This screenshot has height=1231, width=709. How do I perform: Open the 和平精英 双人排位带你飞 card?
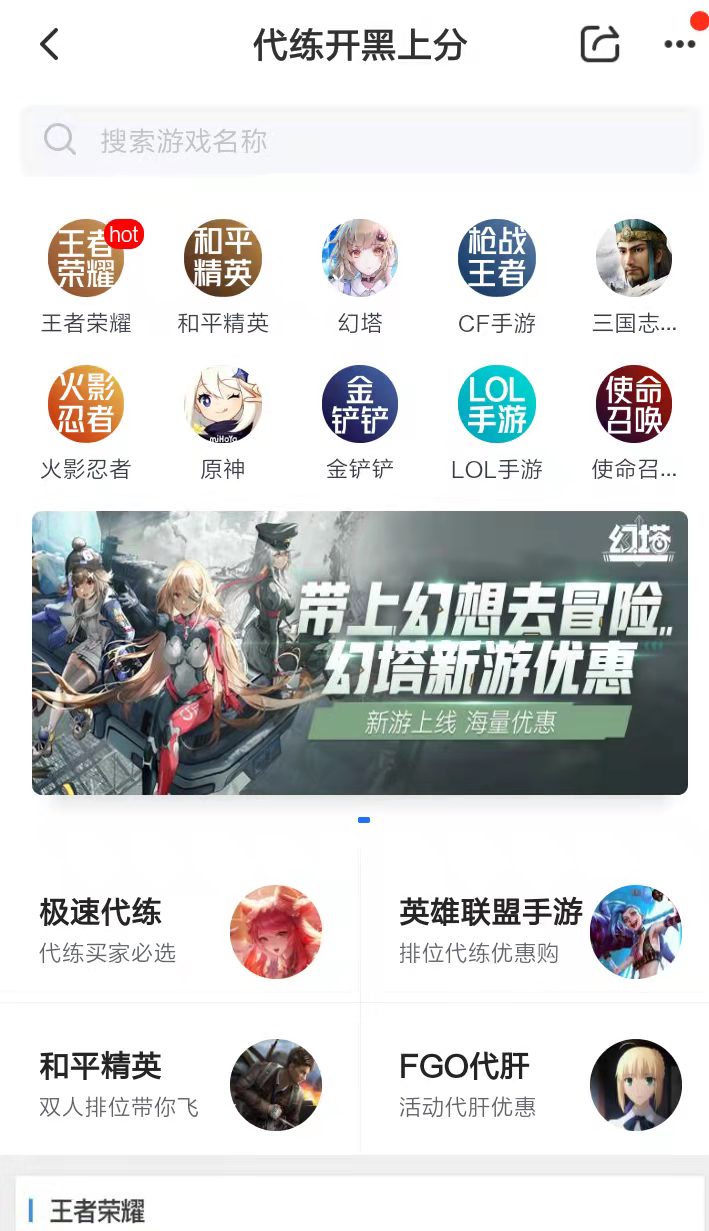coord(180,1084)
